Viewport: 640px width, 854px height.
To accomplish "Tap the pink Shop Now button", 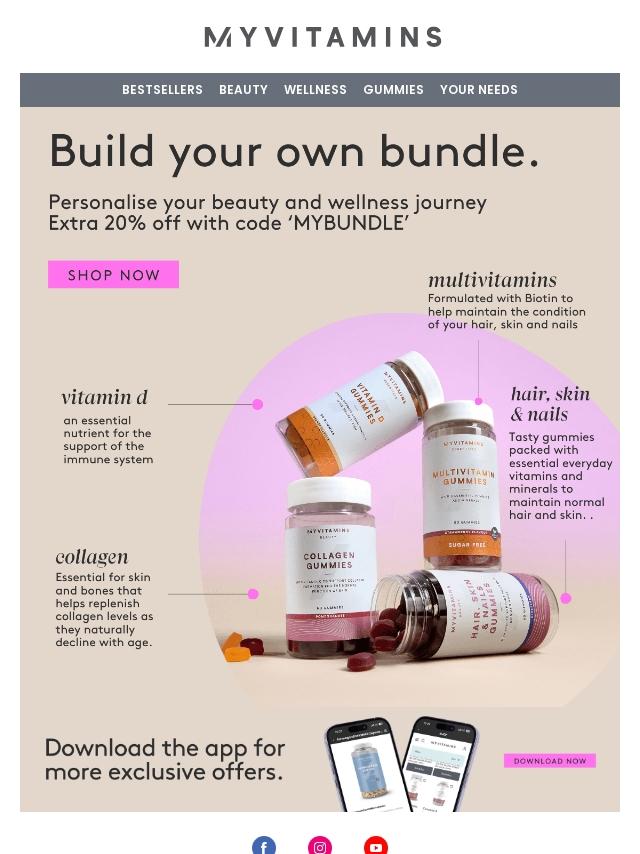I will (x=113, y=275).
